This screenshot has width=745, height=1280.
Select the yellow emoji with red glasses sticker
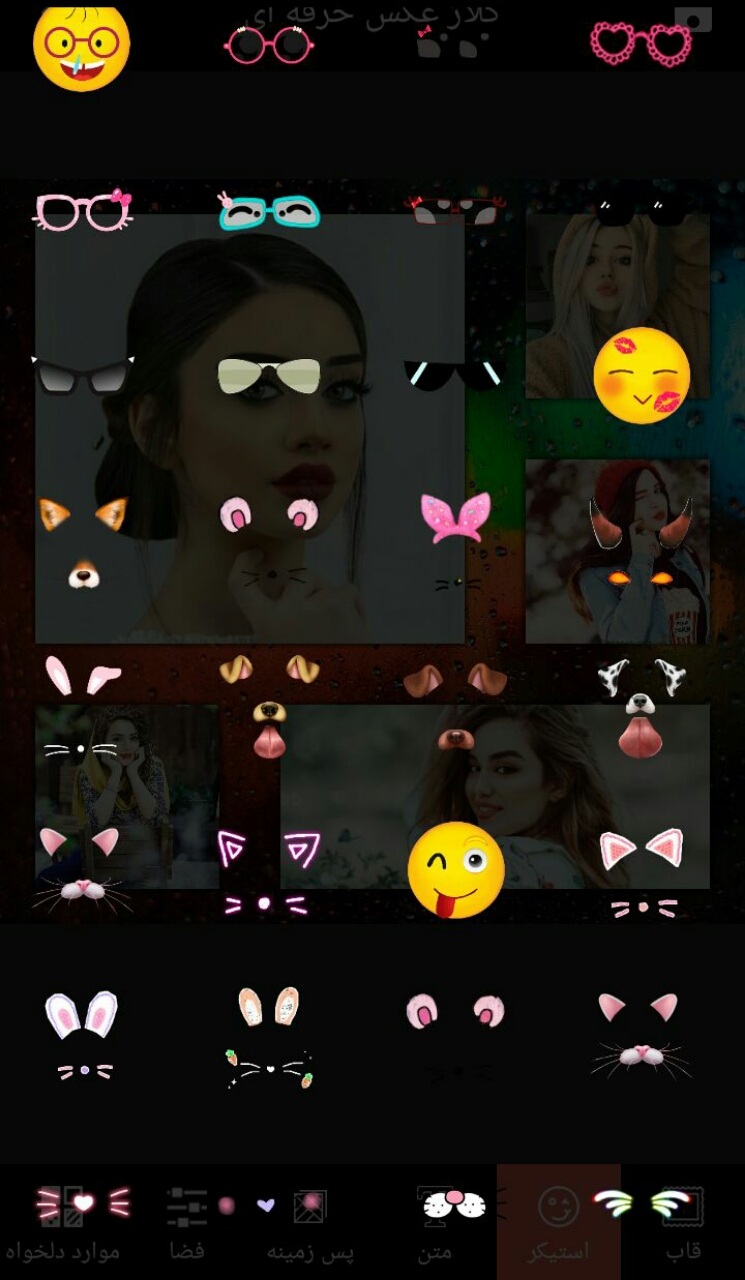click(x=82, y=47)
